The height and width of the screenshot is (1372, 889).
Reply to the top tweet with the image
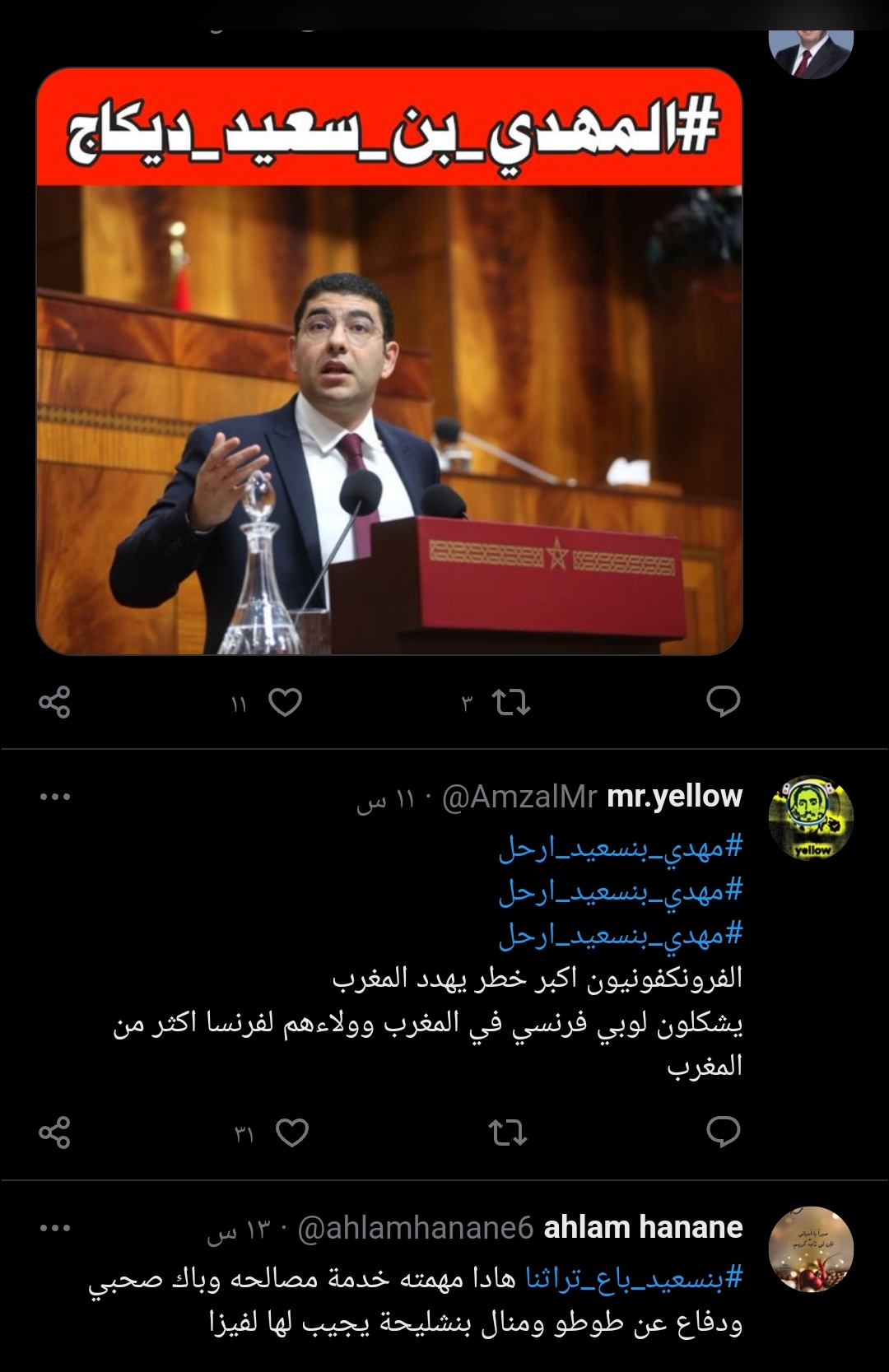tap(723, 702)
